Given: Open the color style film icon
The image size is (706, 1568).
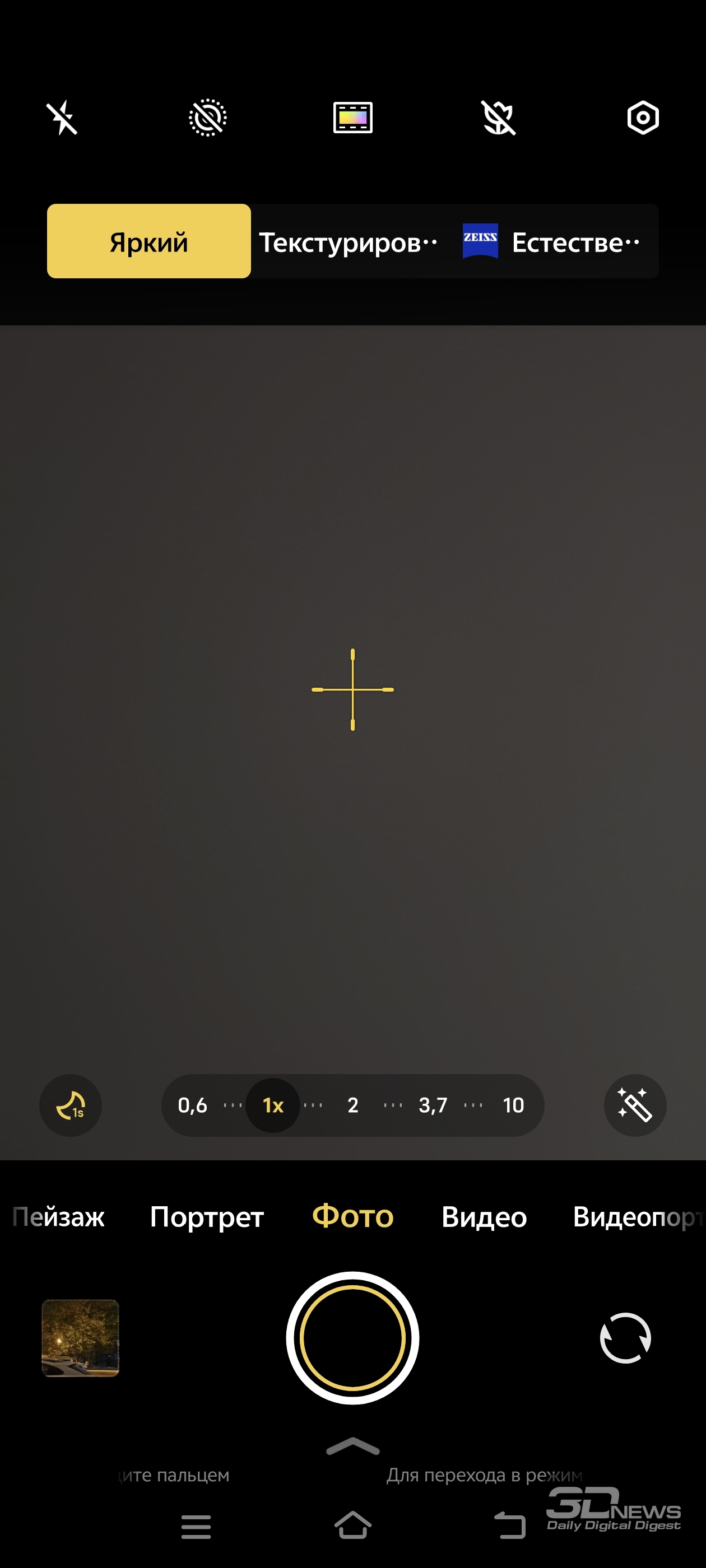Looking at the screenshot, I should pos(352,118).
